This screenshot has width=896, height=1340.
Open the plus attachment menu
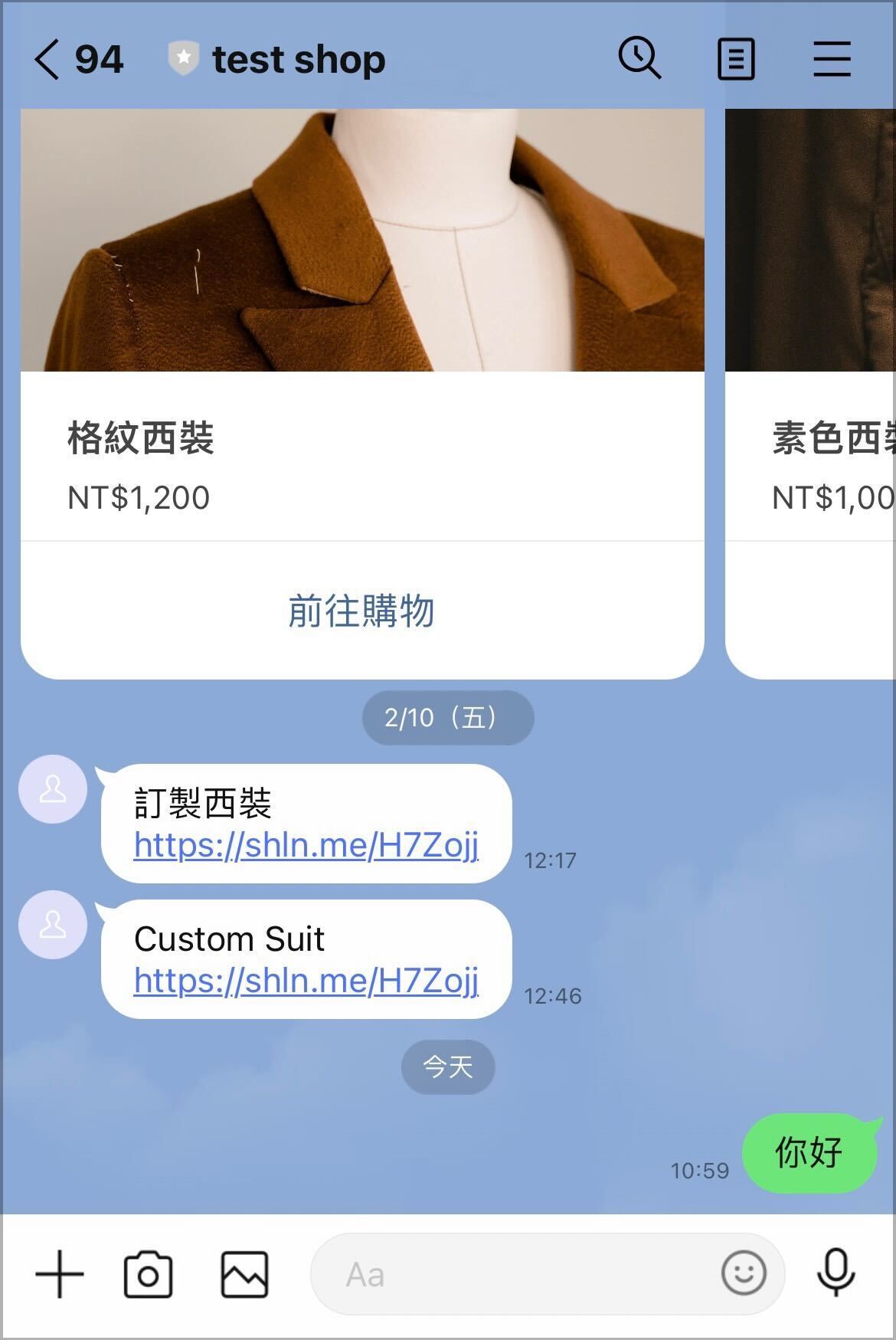[x=60, y=1275]
